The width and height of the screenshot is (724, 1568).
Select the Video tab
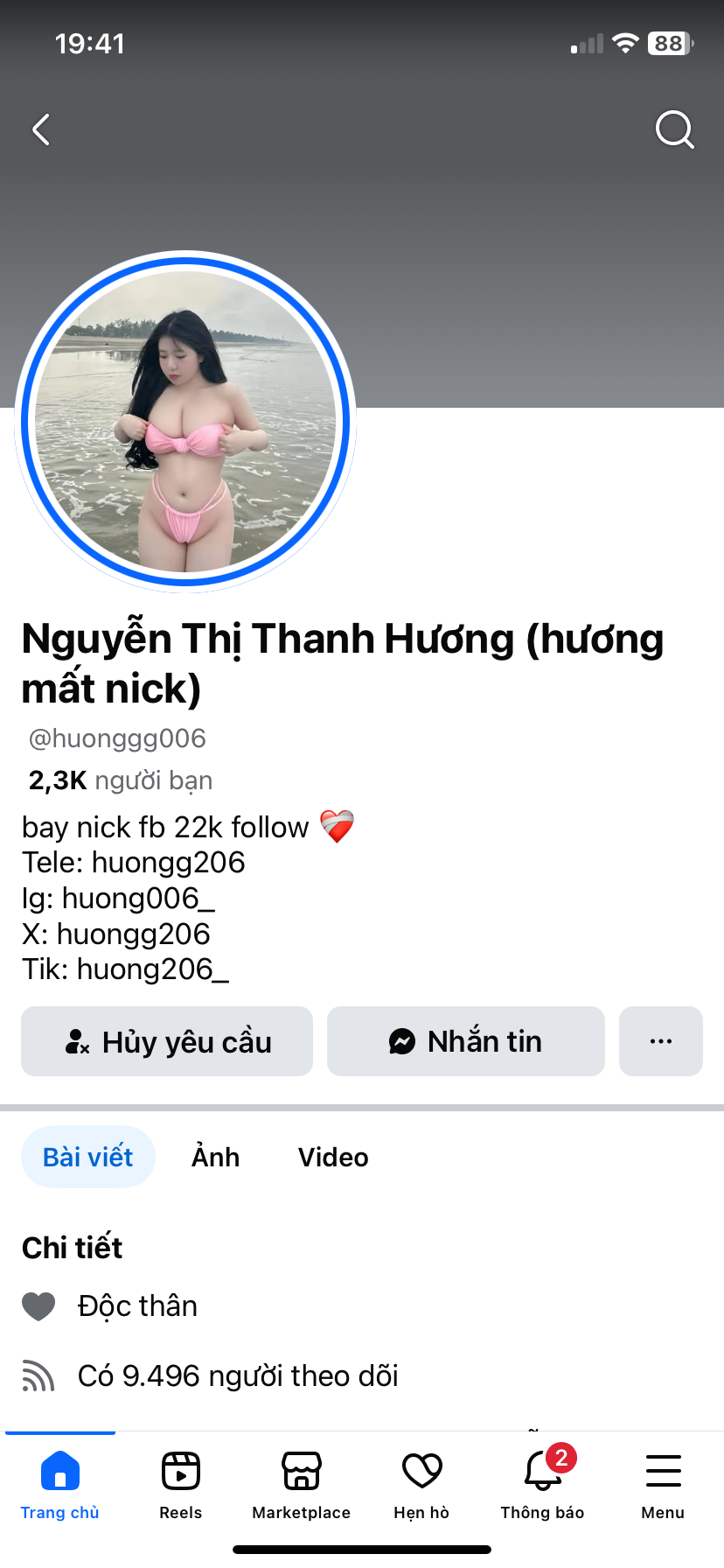click(x=333, y=1157)
